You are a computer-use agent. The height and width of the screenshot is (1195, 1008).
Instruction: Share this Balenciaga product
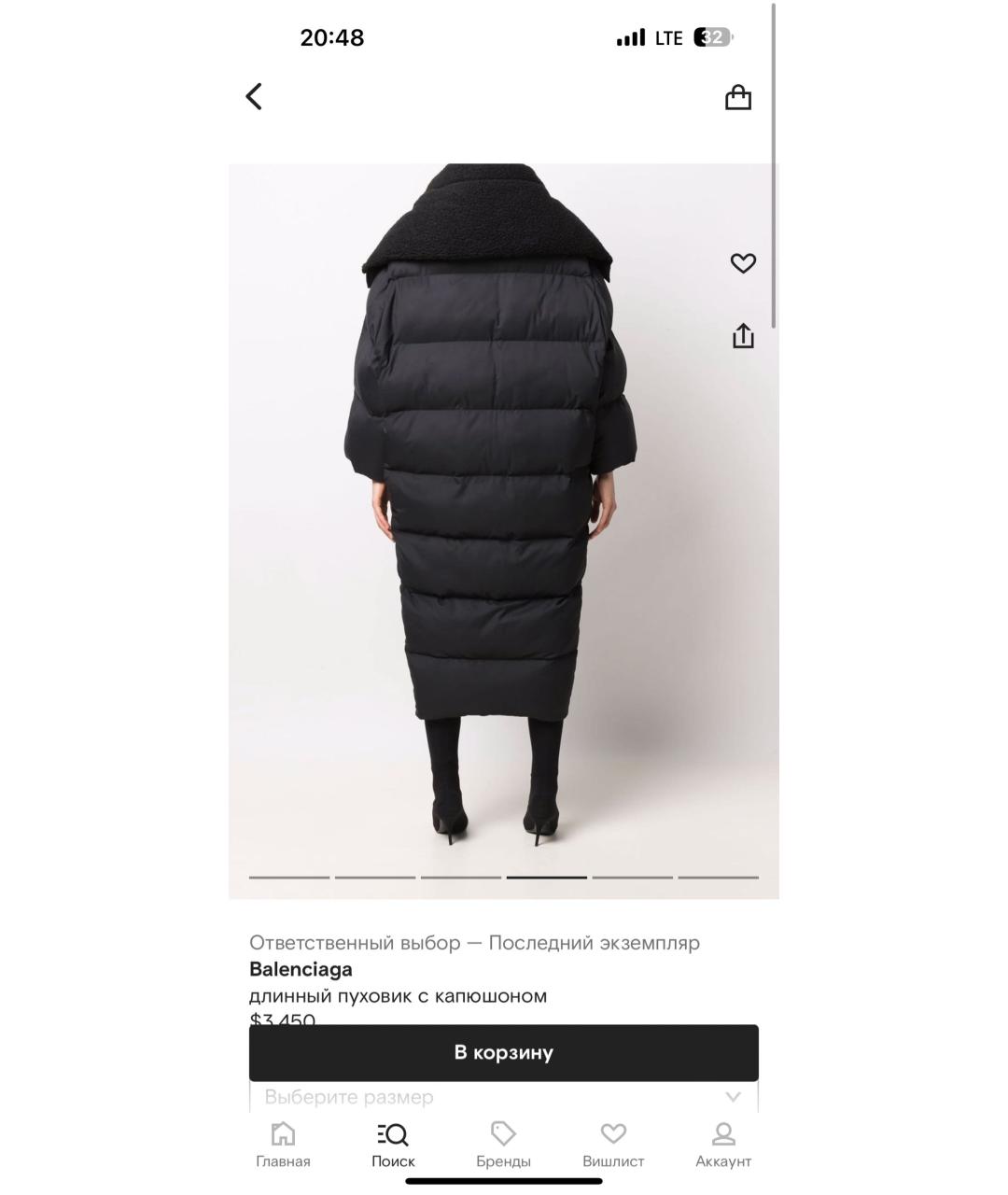[x=742, y=336]
